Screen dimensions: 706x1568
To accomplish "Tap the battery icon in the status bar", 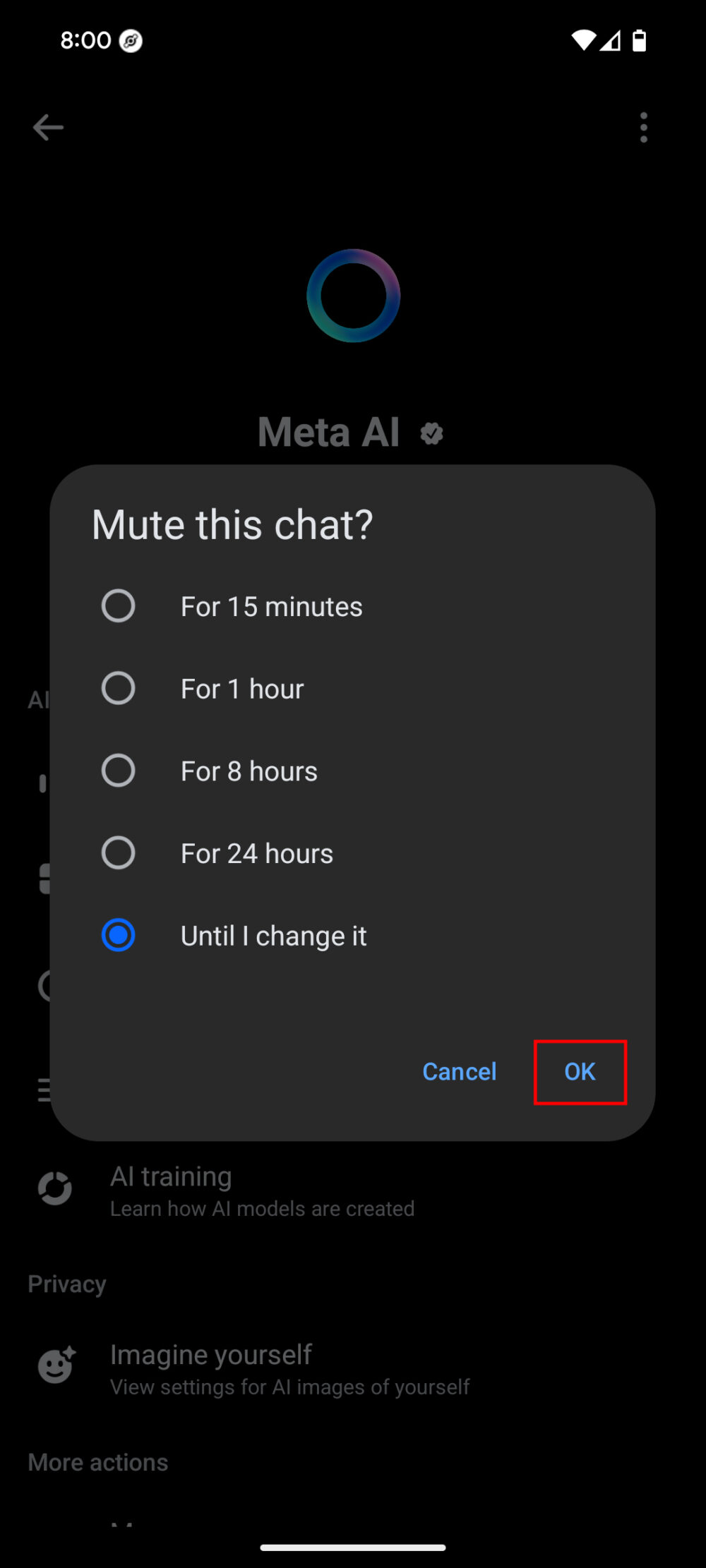I will pos(640,41).
